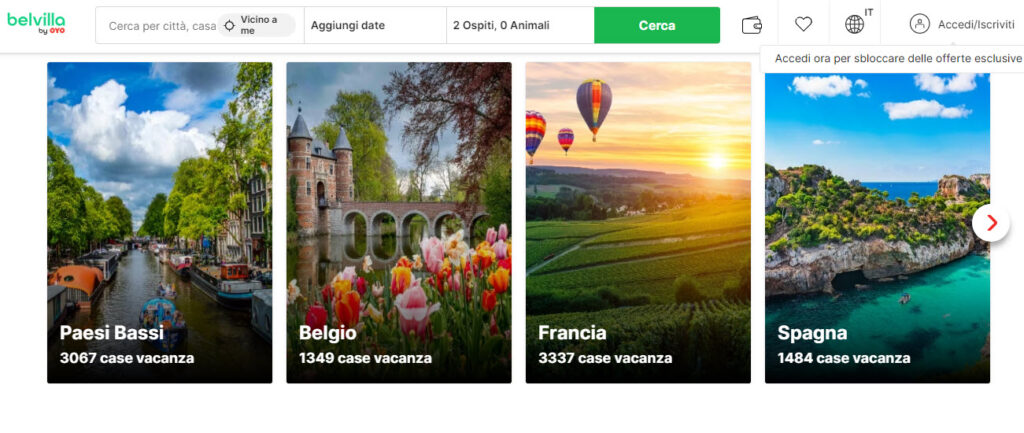This screenshot has height=433, width=1024.
Task: Tap the destination search field
Action: click(x=160, y=26)
